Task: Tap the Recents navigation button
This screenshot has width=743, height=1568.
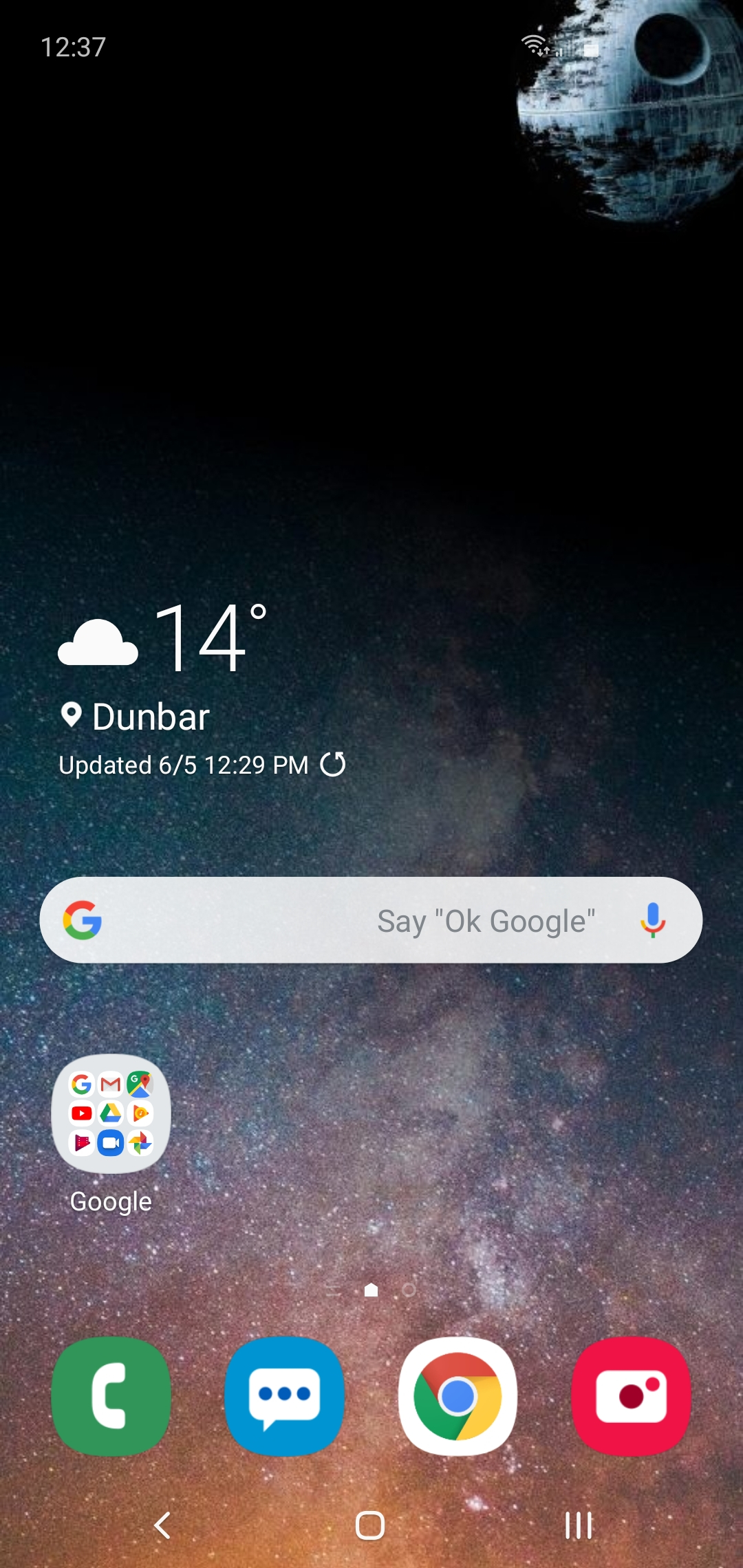Action: pyautogui.click(x=578, y=1524)
